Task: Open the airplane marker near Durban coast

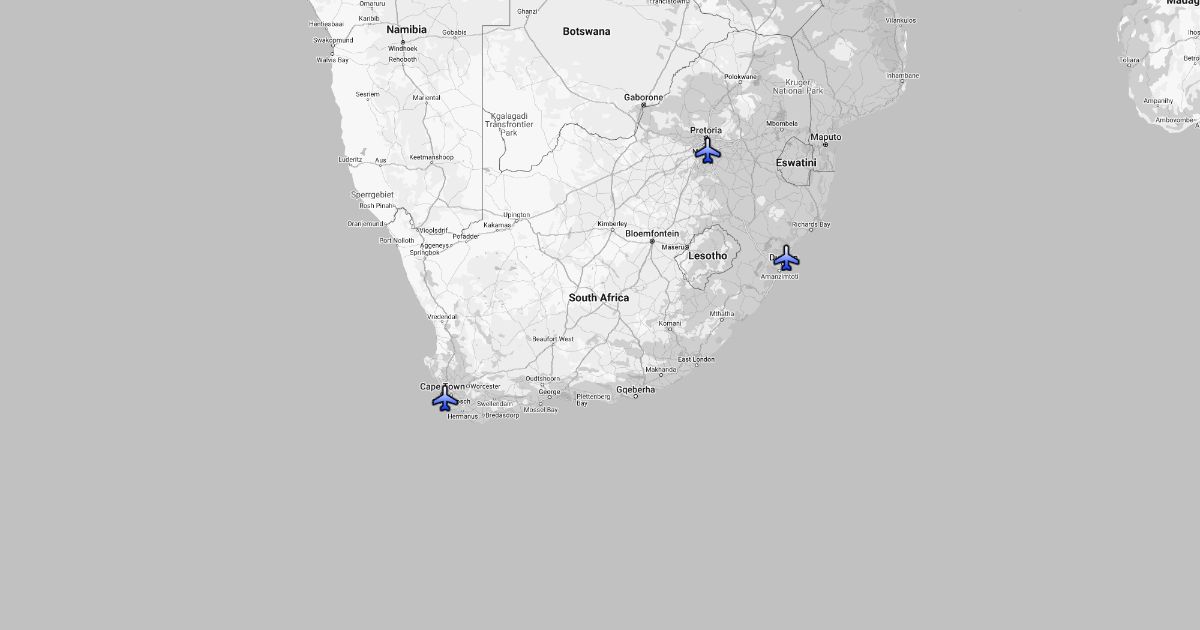Action: [787, 258]
